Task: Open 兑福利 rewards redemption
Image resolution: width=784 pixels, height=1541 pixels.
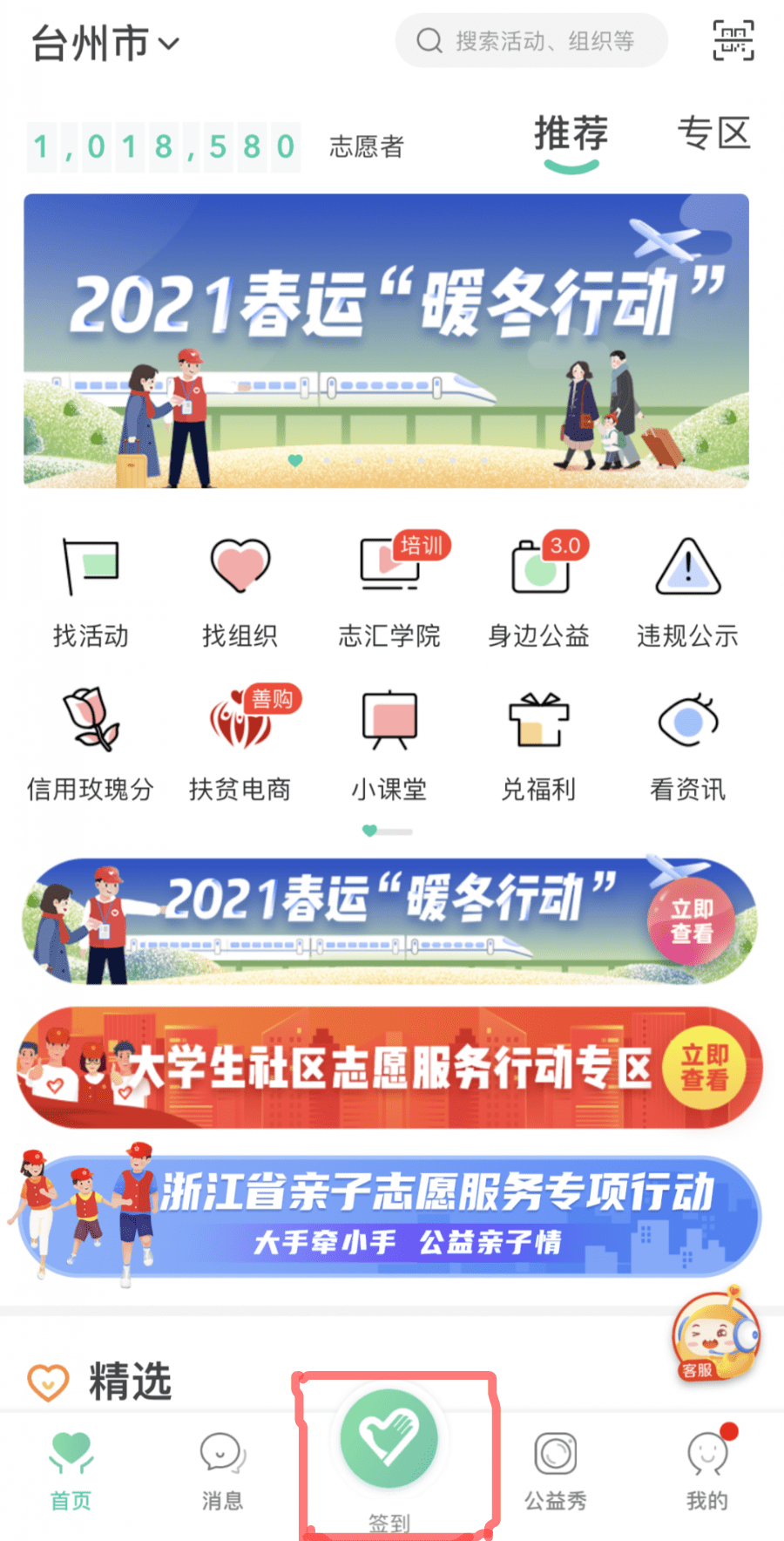Action: (538, 745)
